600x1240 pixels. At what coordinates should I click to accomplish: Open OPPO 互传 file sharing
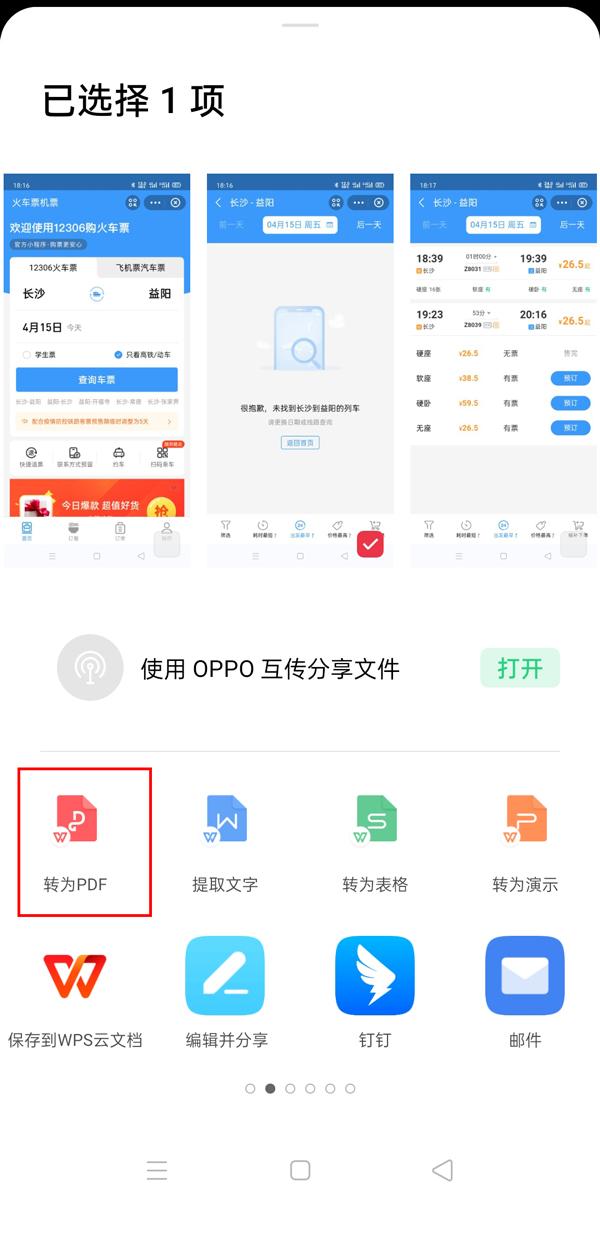click(x=519, y=668)
